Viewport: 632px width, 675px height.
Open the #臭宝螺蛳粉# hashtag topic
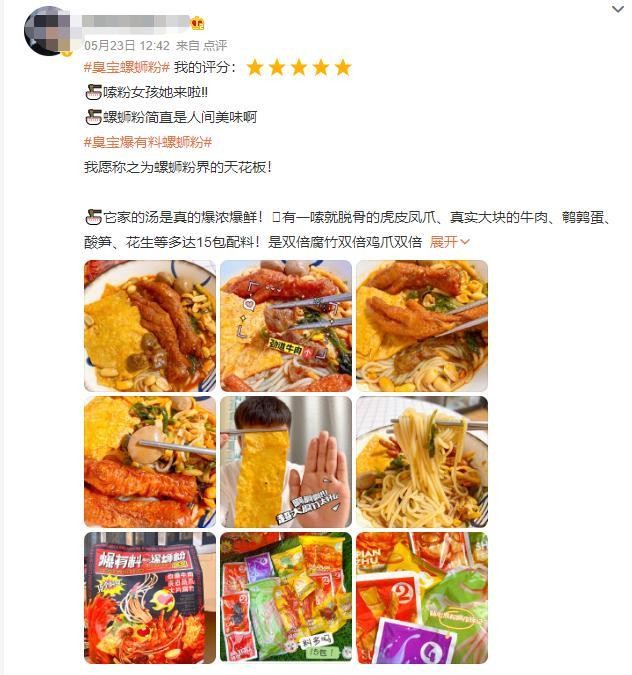[126, 67]
